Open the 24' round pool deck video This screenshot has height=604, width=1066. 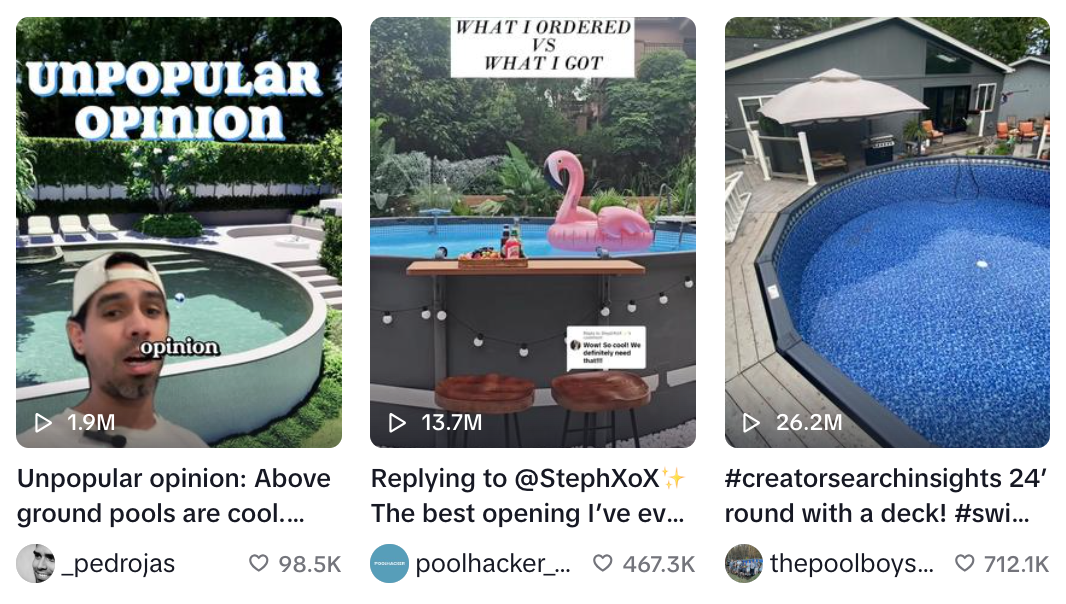pos(887,232)
